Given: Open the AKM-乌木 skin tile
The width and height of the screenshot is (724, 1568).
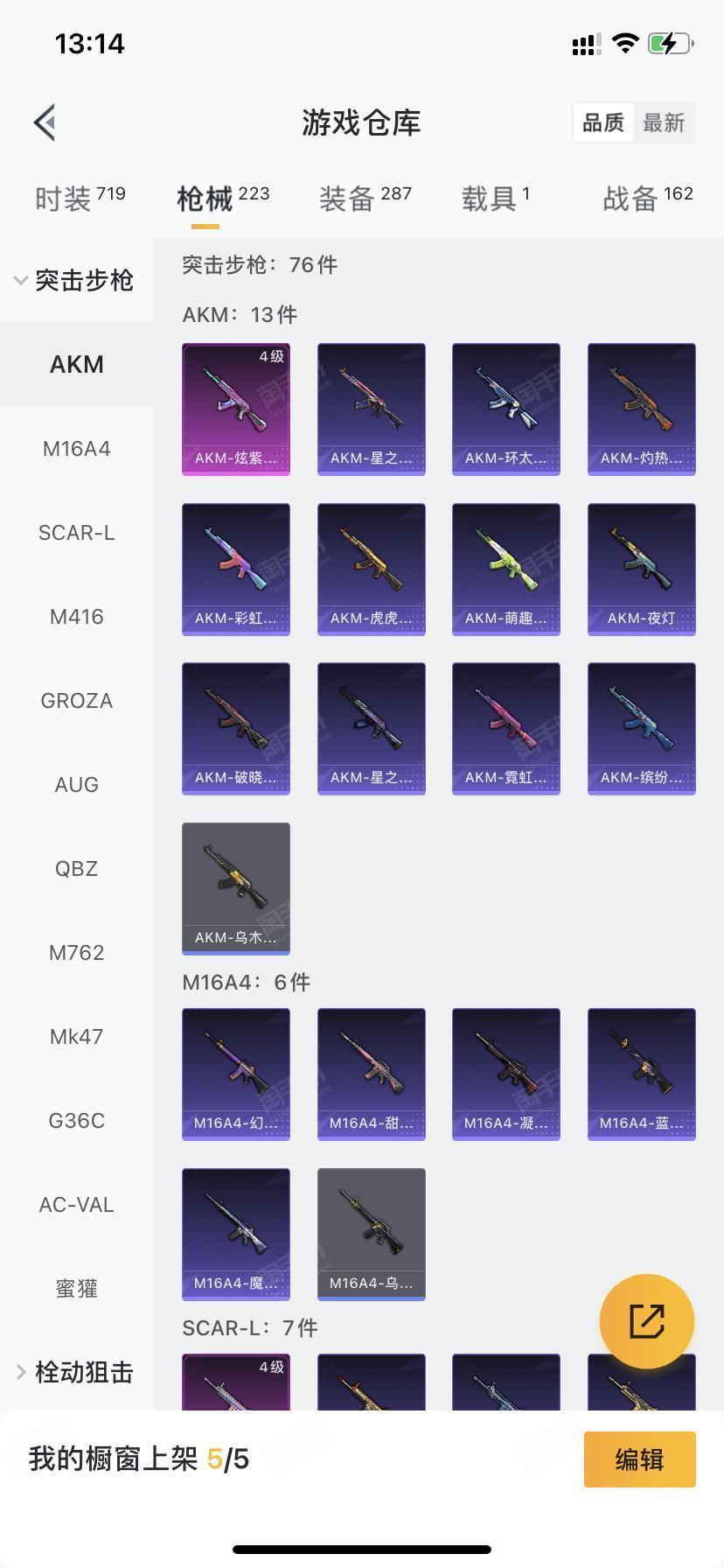Looking at the screenshot, I should [x=236, y=888].
